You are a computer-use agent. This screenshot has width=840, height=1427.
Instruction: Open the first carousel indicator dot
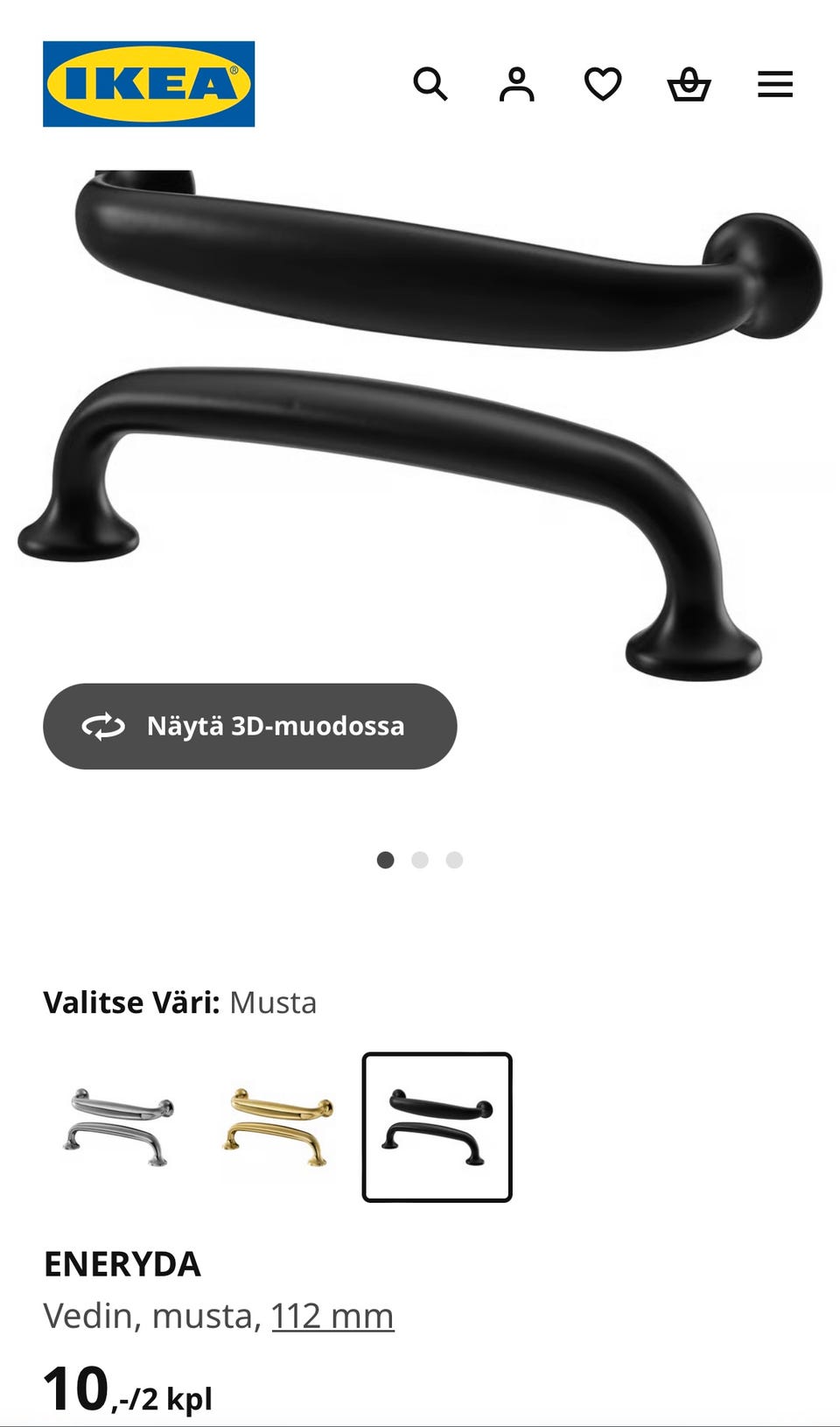[385, 861]
